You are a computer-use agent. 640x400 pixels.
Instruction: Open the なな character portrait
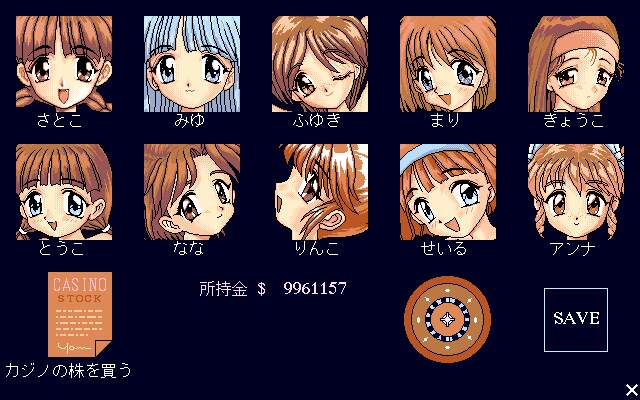(192, 192)
